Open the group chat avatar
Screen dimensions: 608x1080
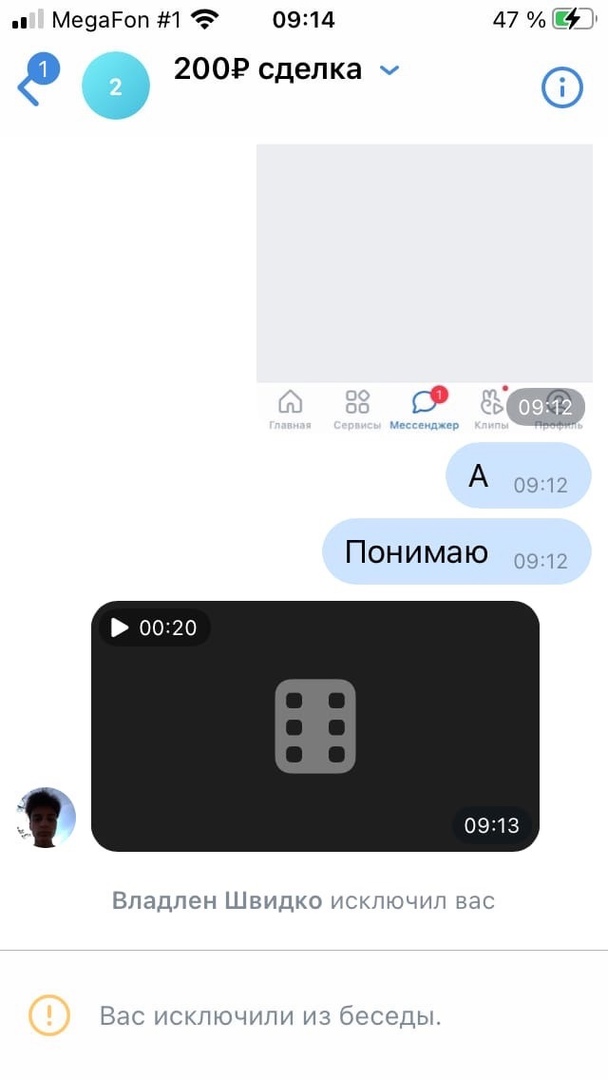pyautogui.click(x=115, y=87)
